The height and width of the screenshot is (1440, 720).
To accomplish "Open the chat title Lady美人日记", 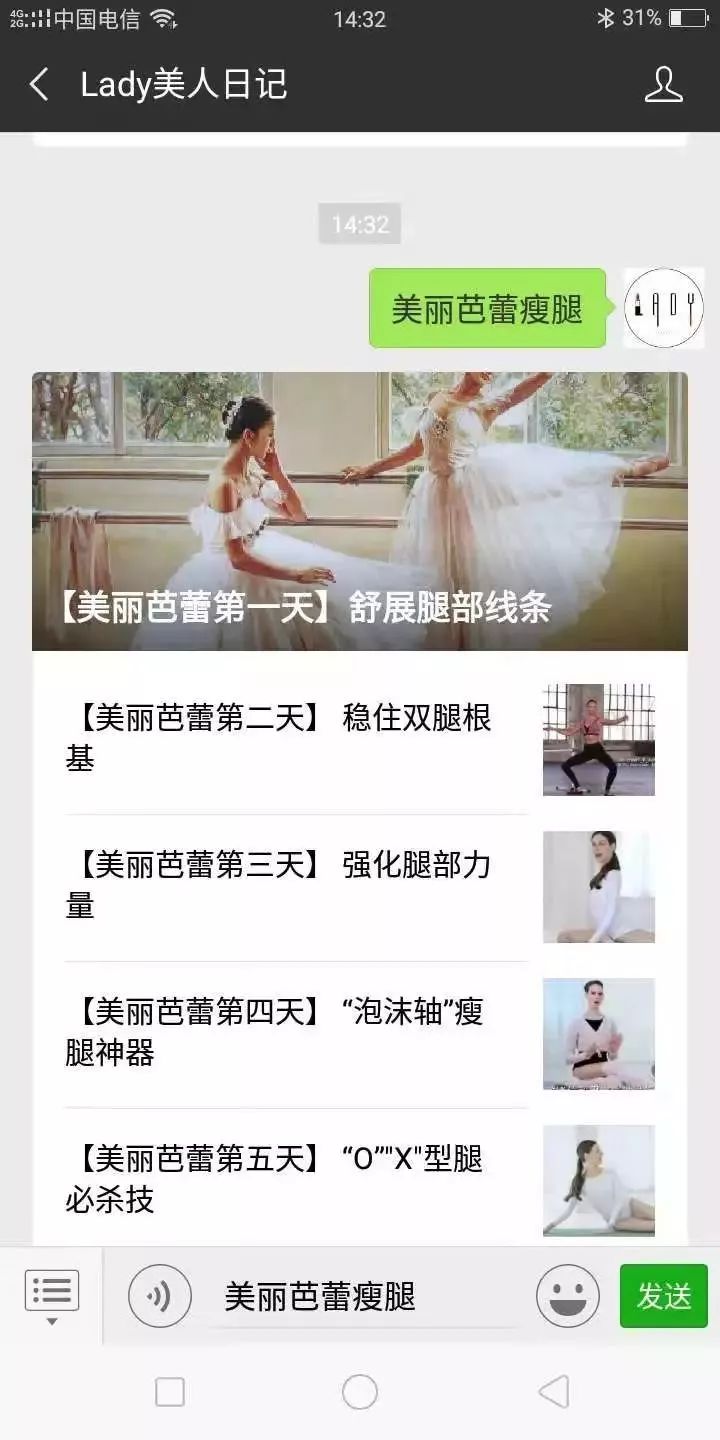I will coord(185,85).
